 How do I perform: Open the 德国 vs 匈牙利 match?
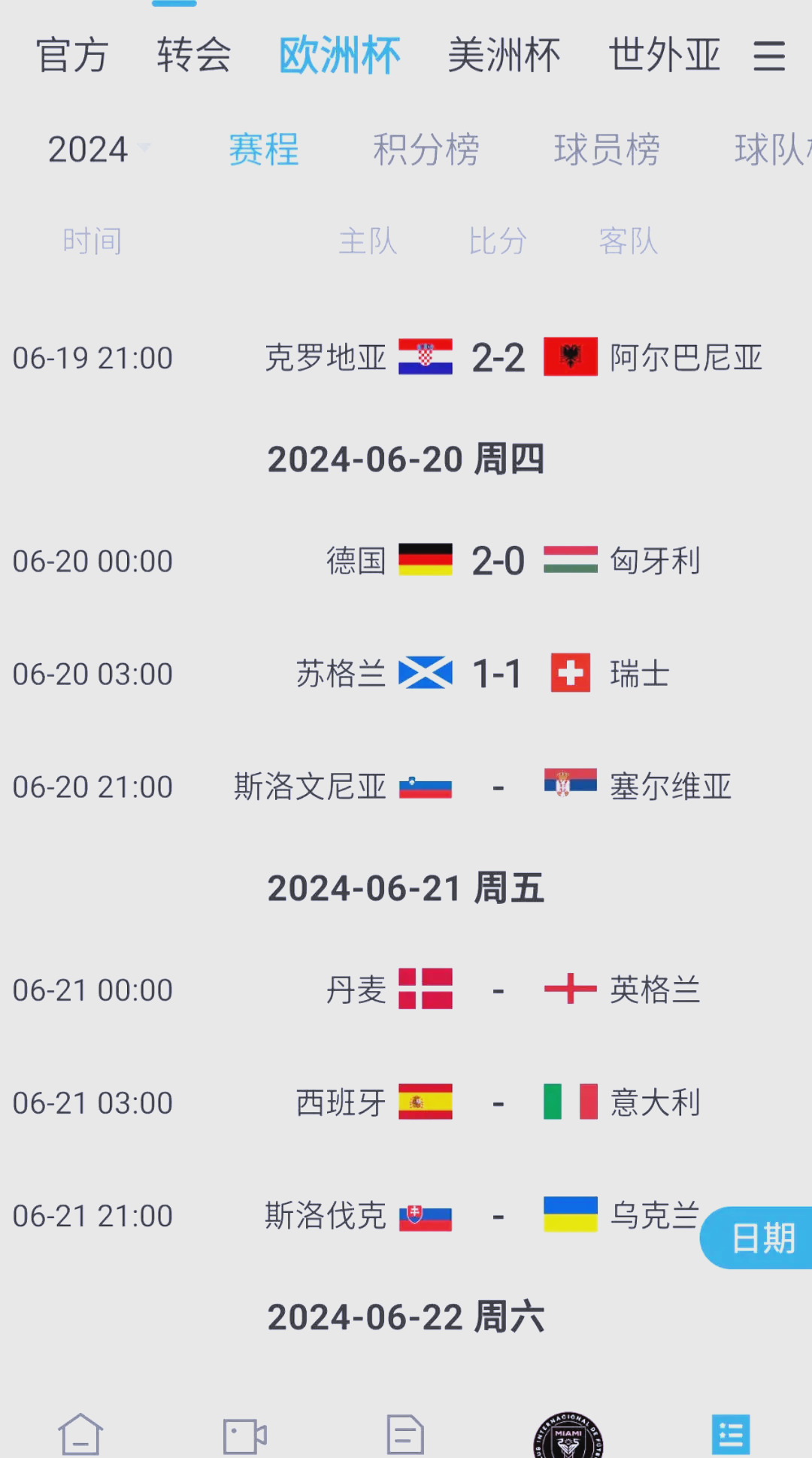498,561
